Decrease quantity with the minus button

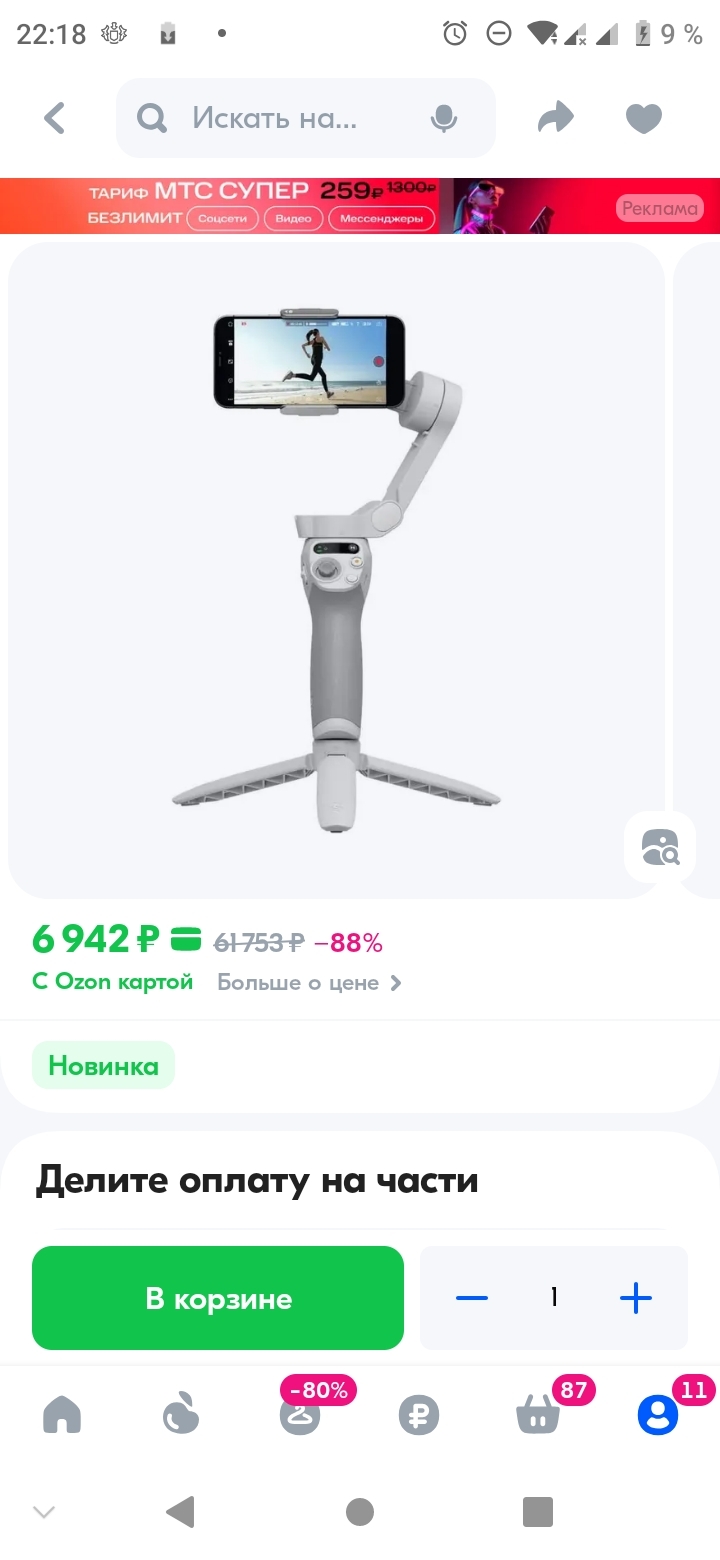472,1298
